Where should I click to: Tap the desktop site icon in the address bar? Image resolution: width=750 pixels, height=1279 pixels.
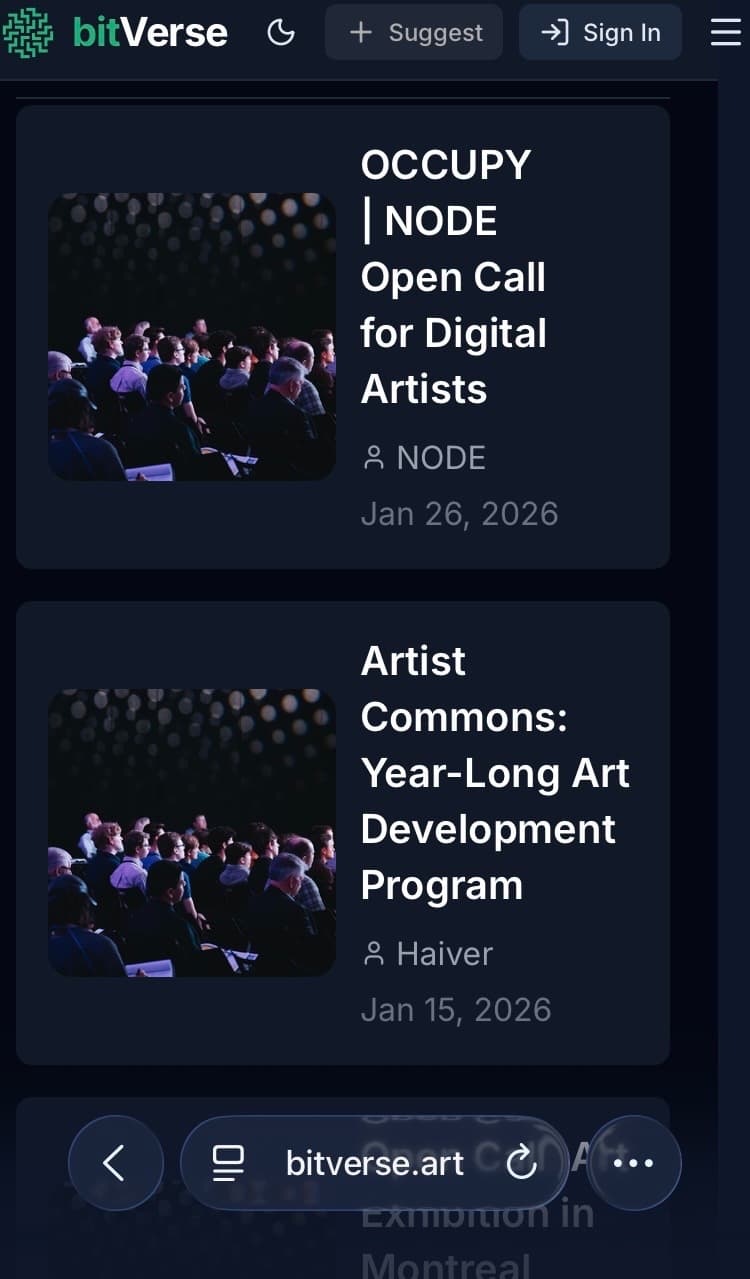tap(230, 1162)
